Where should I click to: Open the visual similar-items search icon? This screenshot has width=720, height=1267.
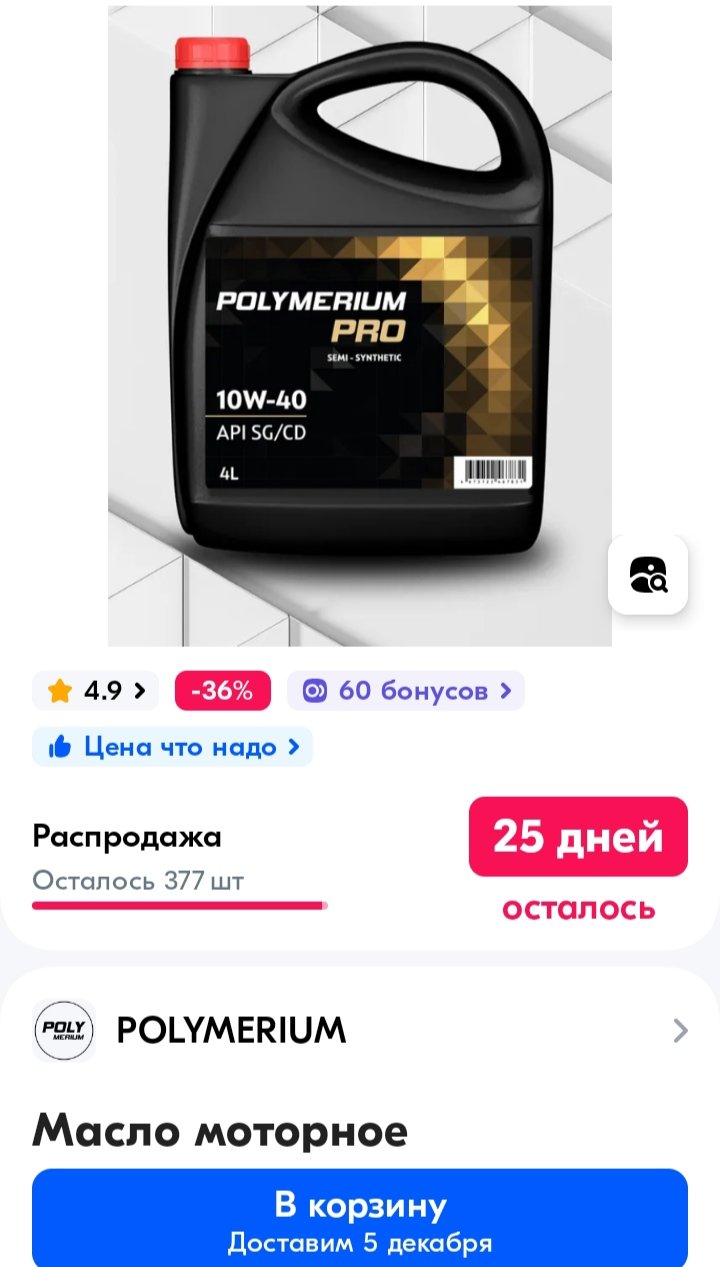[648, 575]
